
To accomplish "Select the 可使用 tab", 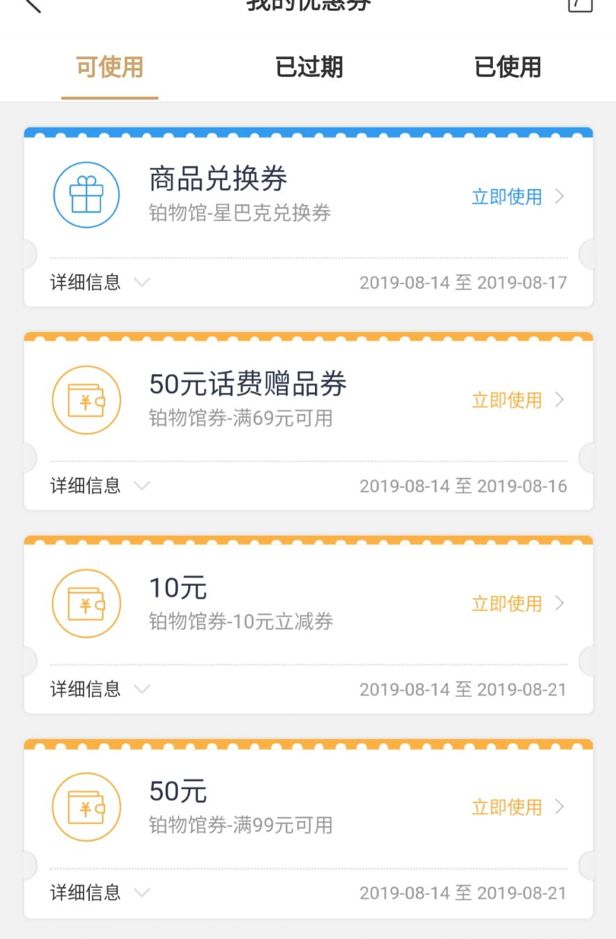I will coord(110,67).
